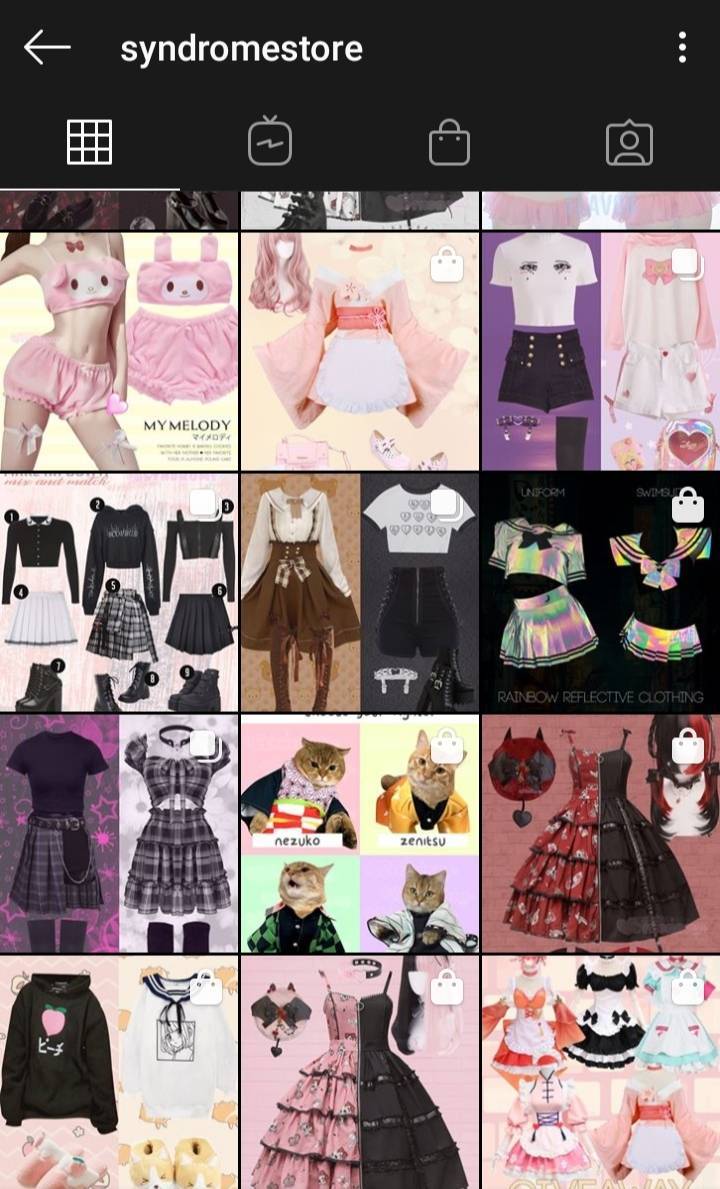Open the My Melody outfit post
The width and height of the screenshot is (720, 1189).
(x=119, y=351)
